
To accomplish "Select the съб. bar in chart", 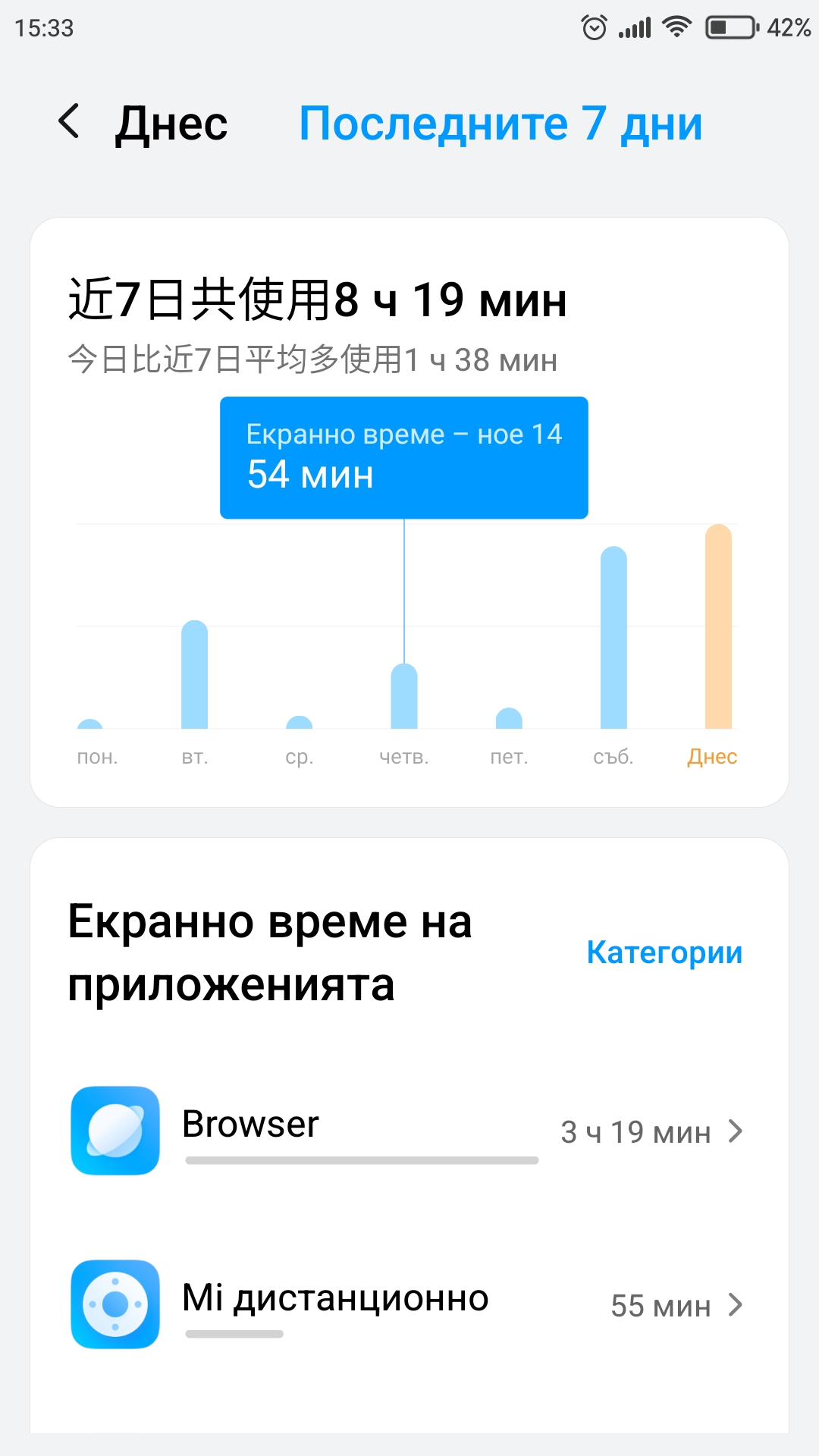I will pyautogui.click(x=613, y=637).
